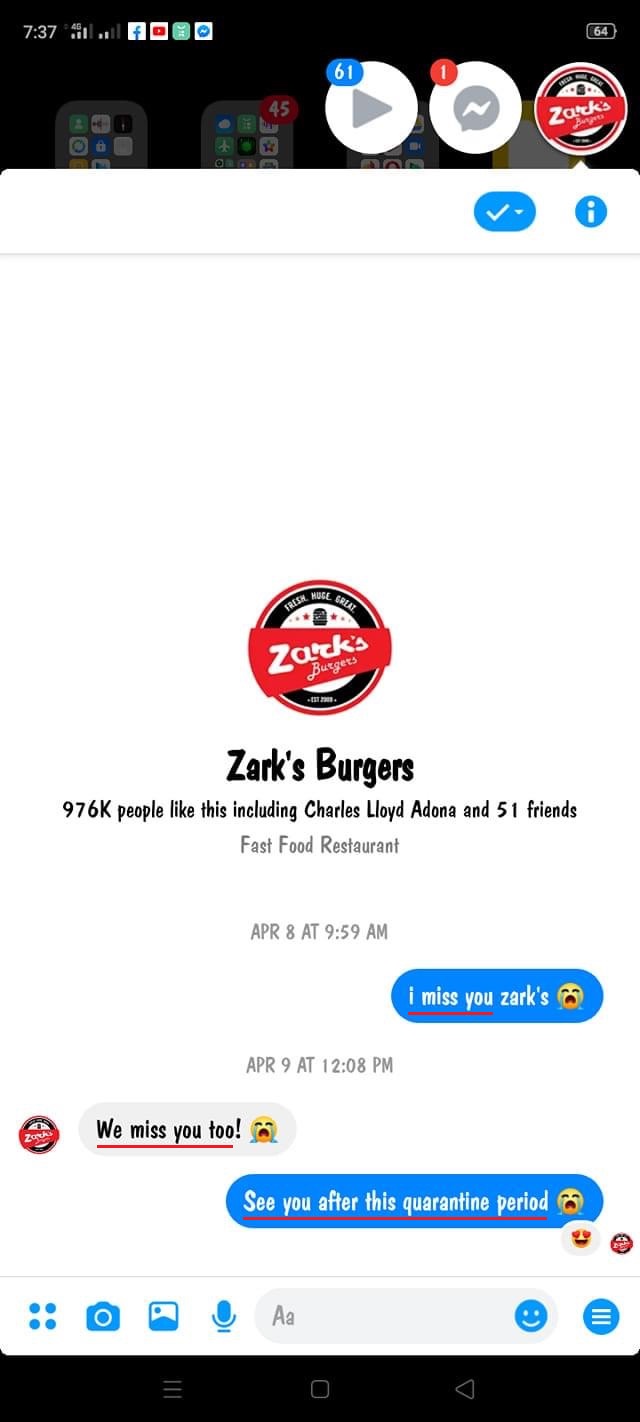
Task: Open the Messenger chat head
Action: tap(476, 108)
